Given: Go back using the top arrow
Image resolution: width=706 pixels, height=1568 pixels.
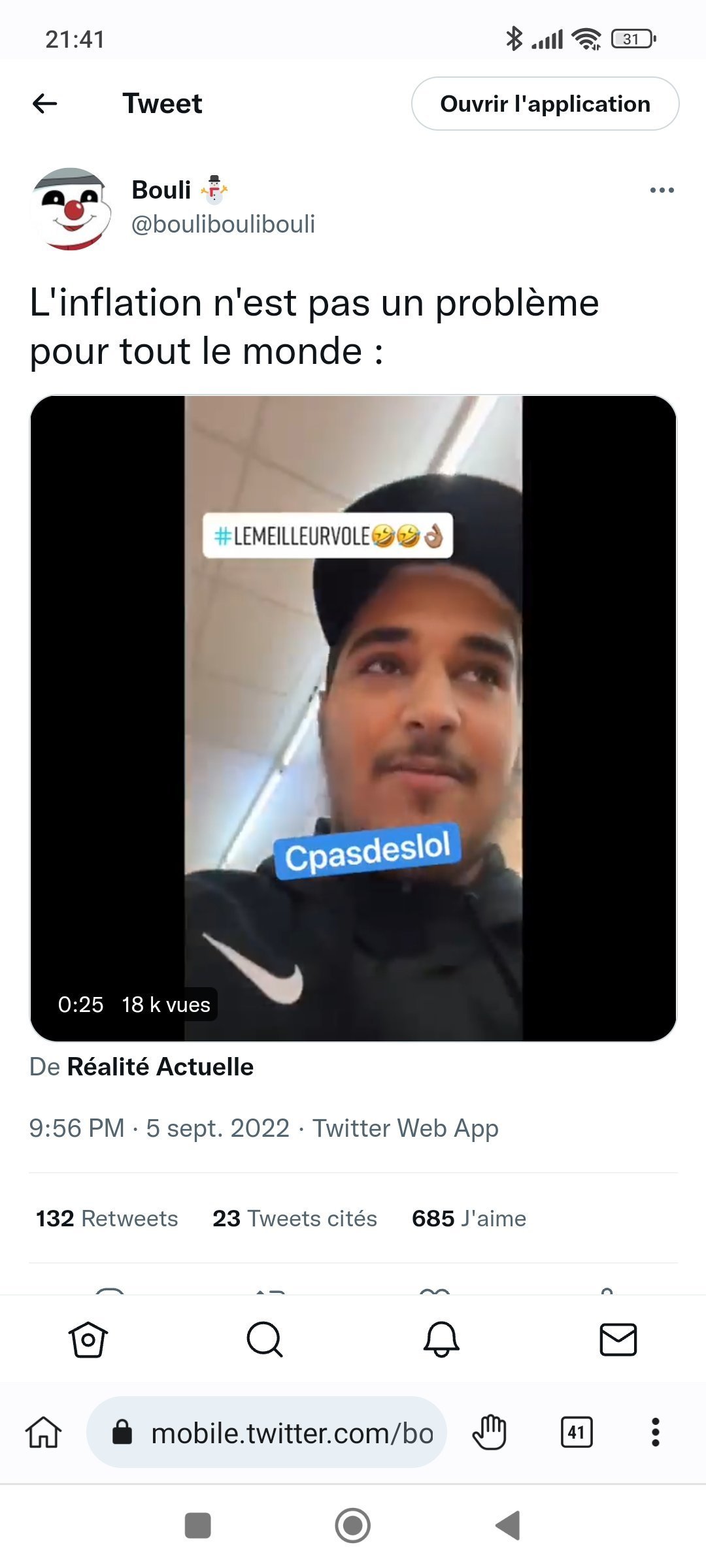Looking at the screenshot, I should [44, 103].
